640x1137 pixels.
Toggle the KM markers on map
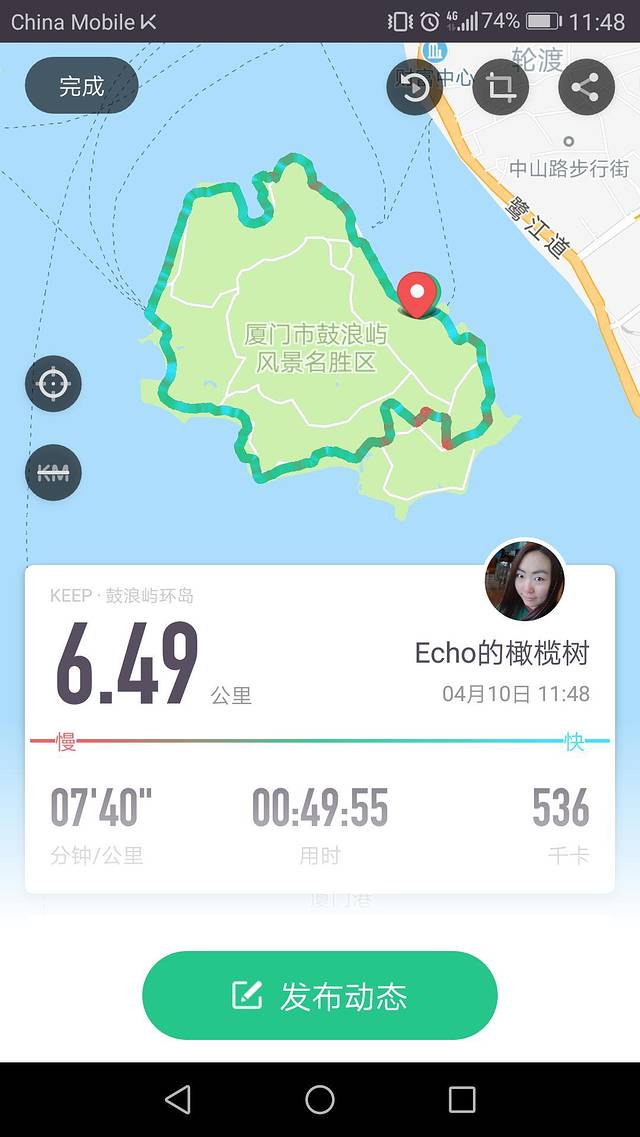pyautogui.click(x=53, y=473)
